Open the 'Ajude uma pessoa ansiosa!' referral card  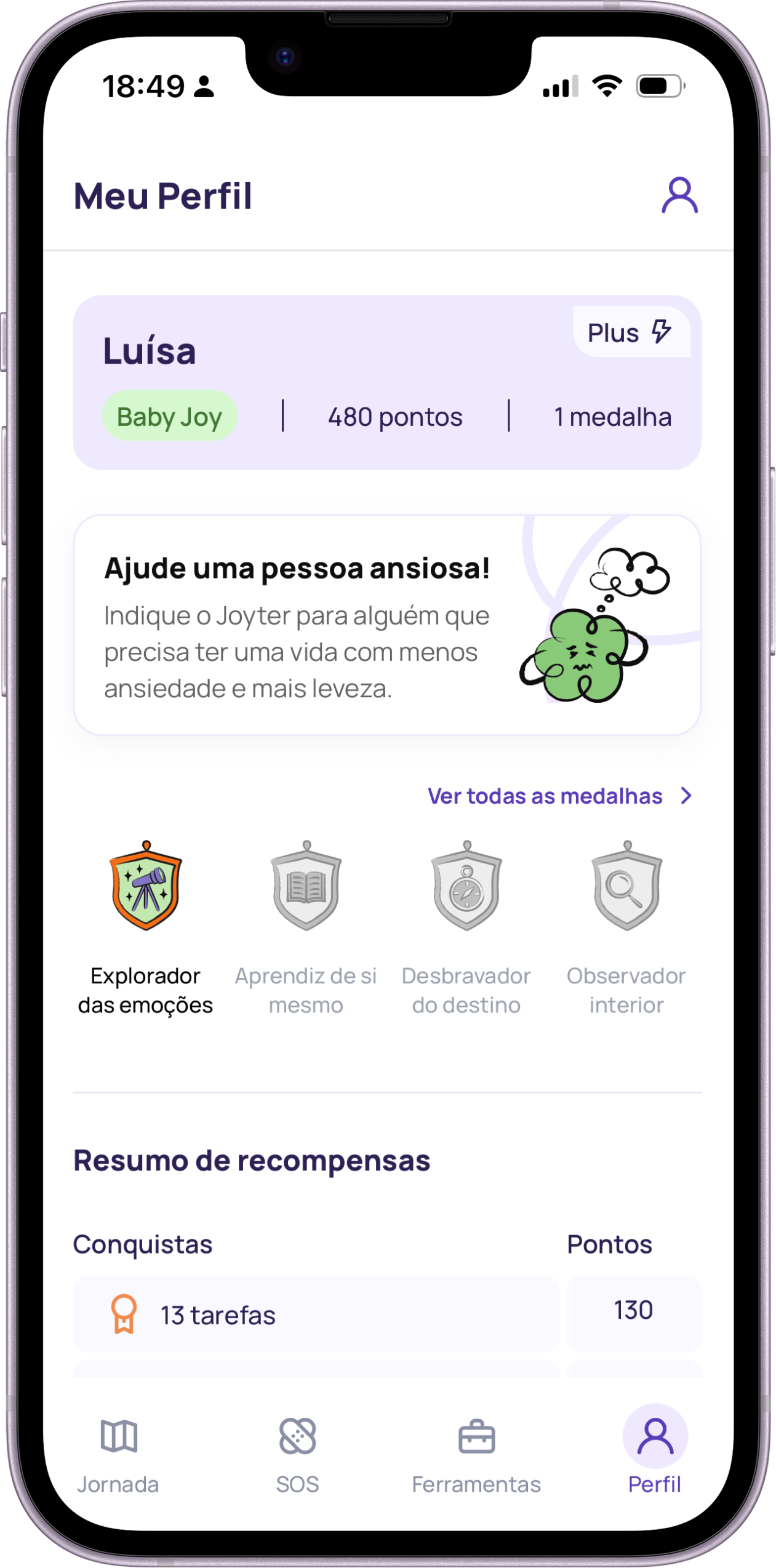click(x=387, y=625)
